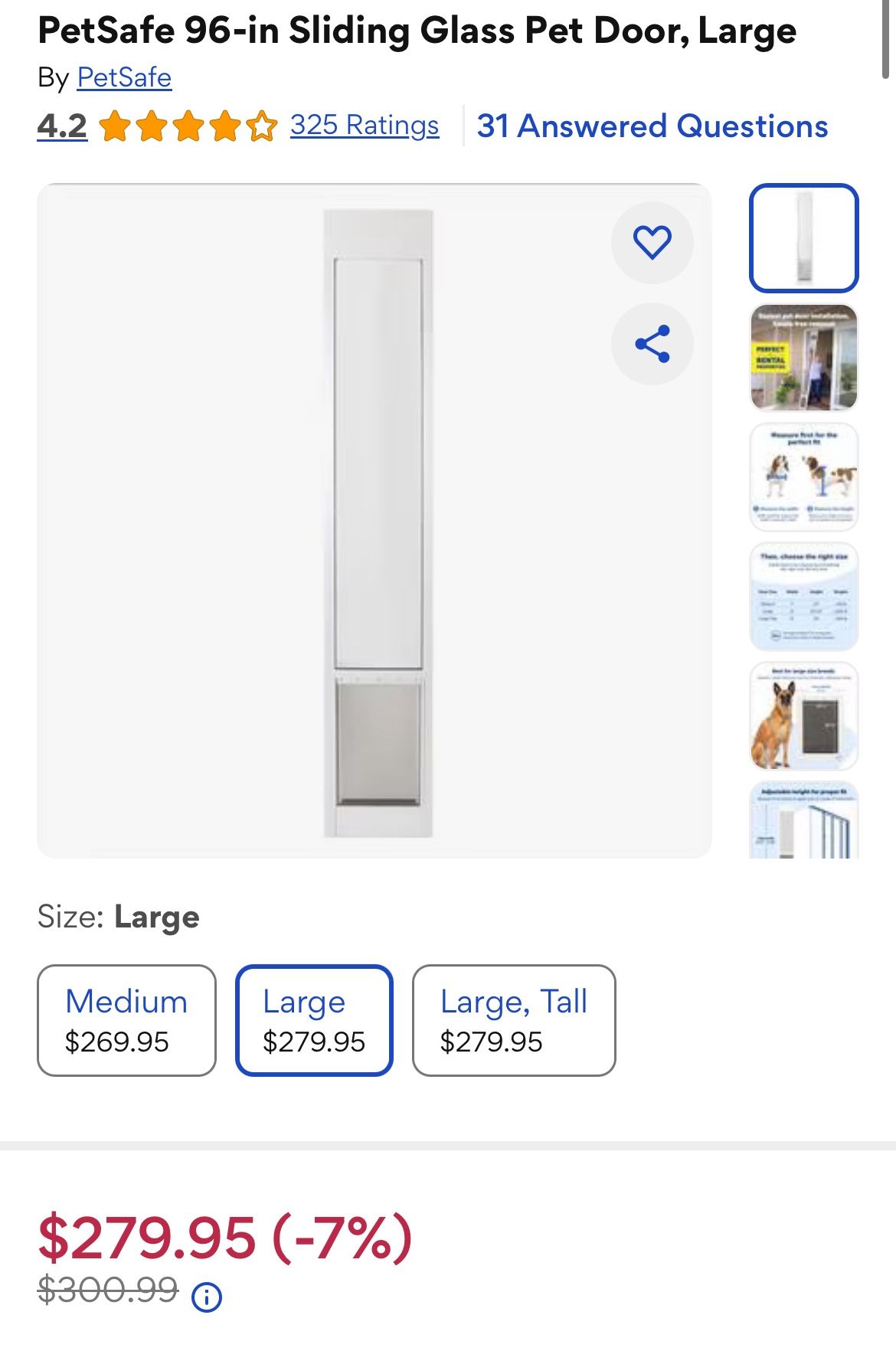Select the first product image thumbnail

803,237
